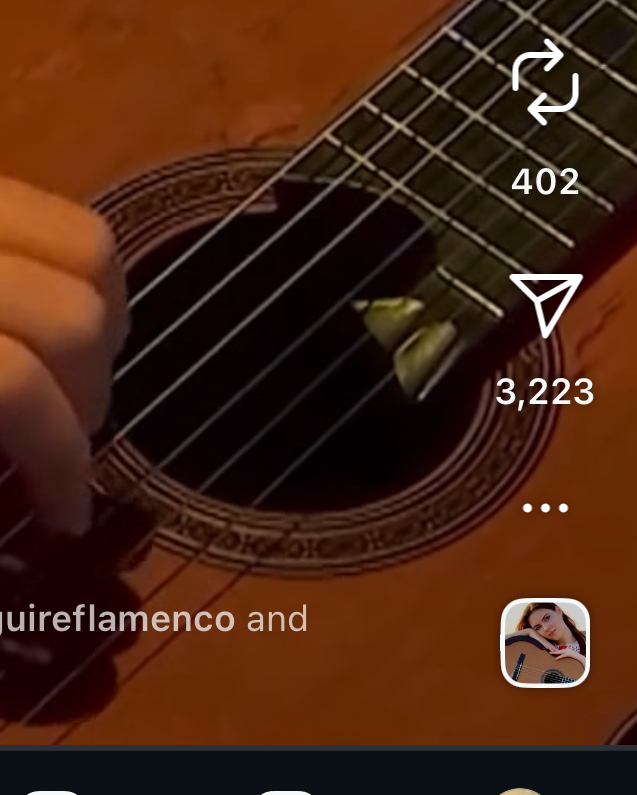Screen dimensions: 637x795
Task: Open the guireflamenco profile link
Action: click(118, 619)
